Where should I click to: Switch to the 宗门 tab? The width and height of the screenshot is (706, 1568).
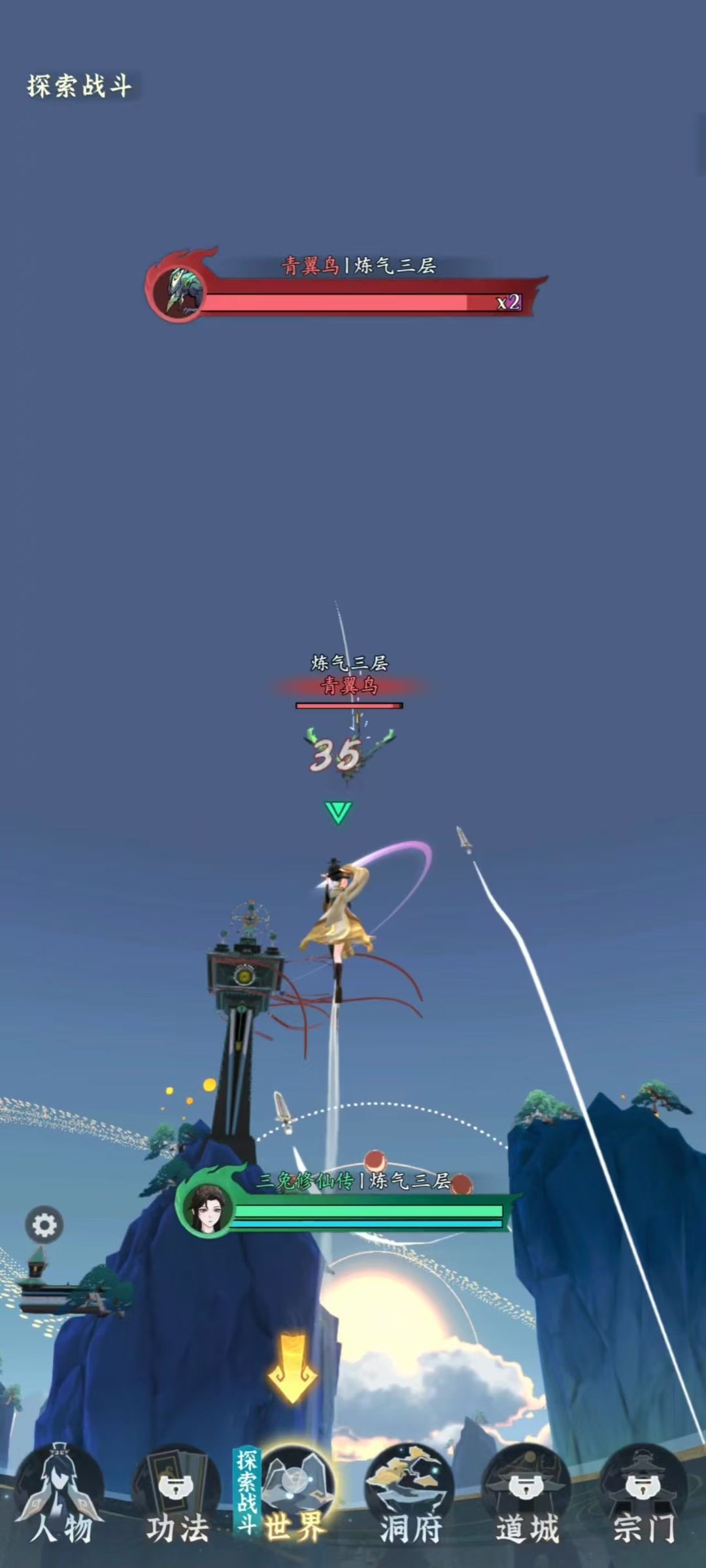point(644,1503)
